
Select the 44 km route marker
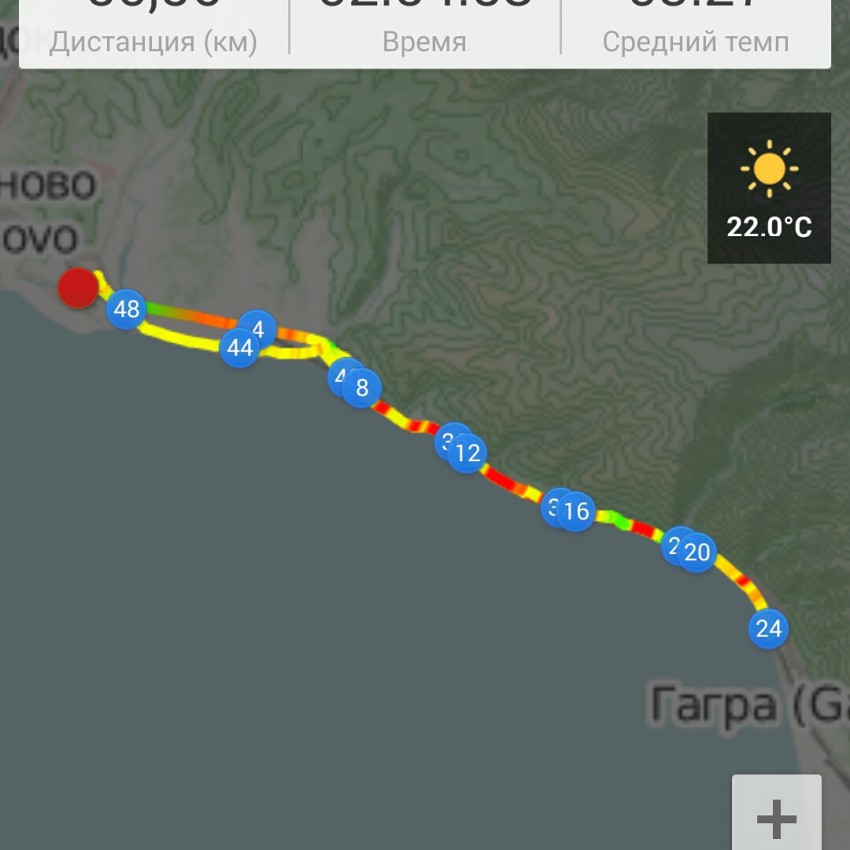click(239, 348)
